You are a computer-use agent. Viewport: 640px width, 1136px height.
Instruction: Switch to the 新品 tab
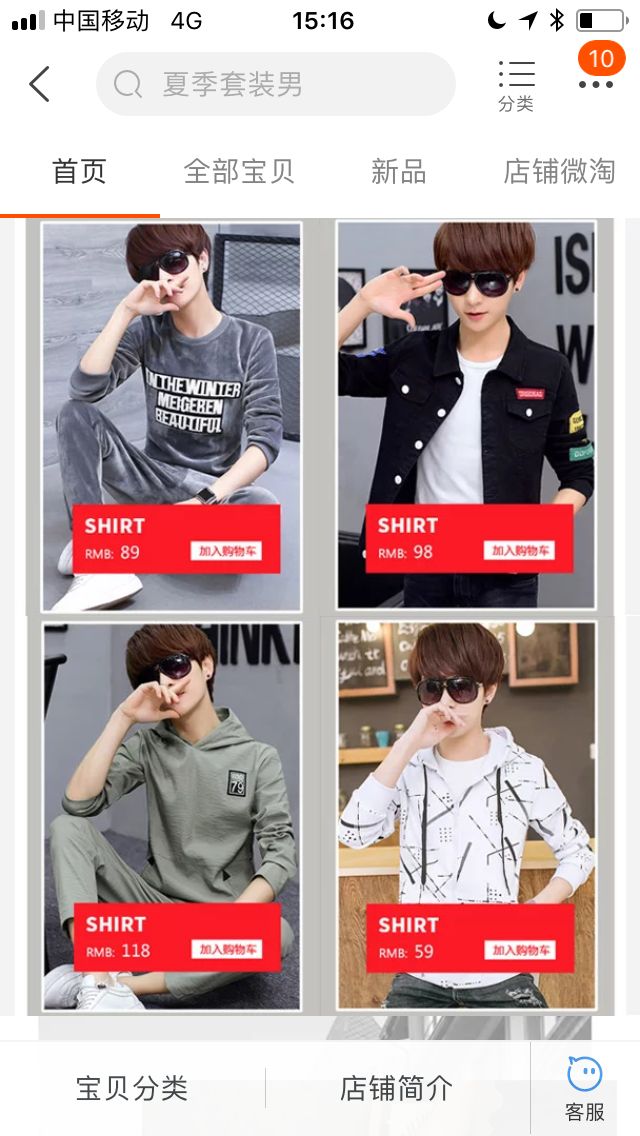398,172
